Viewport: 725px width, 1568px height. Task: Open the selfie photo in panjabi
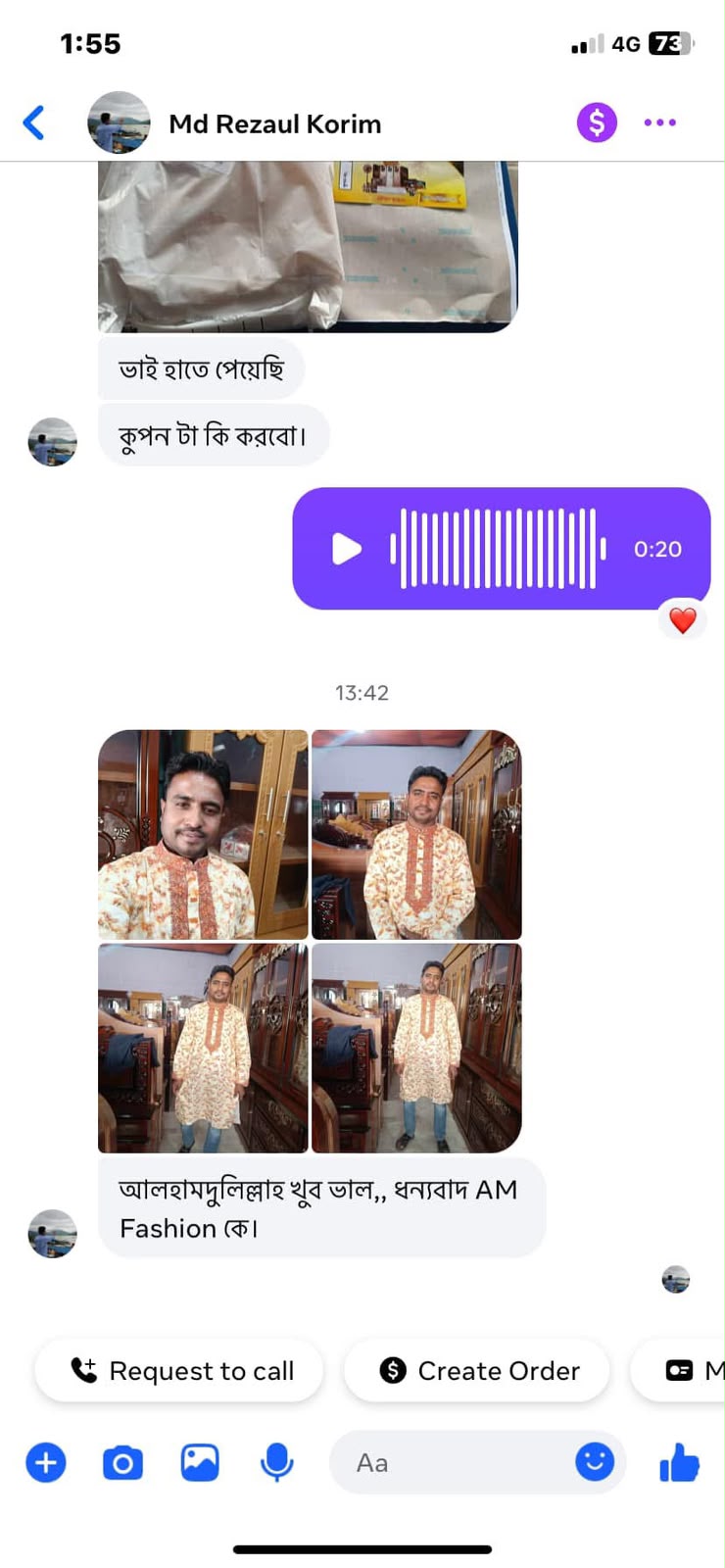203,835
